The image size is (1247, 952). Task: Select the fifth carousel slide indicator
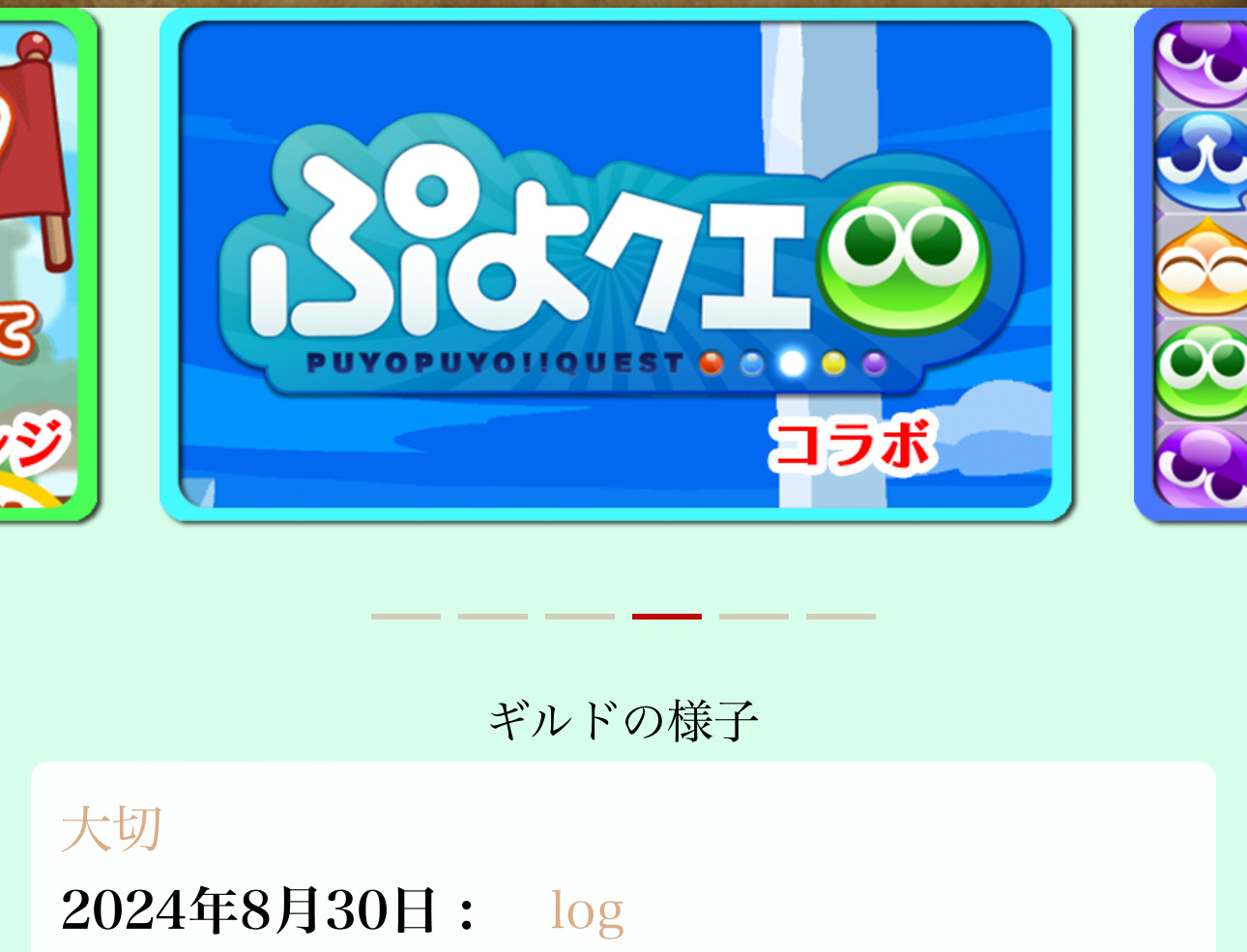click(754, 616)
